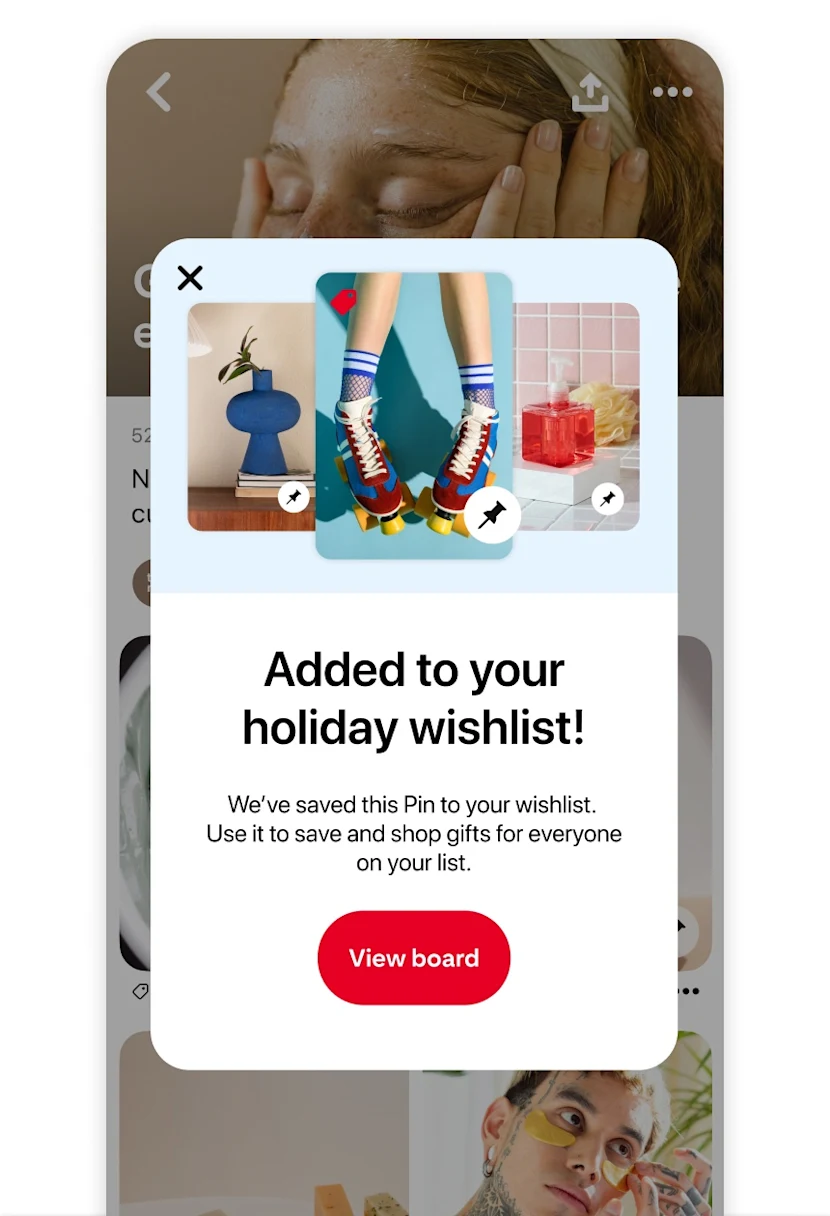Image resolution: width=830 pixels, height=1216 pixels.
Task: Tap the View board button
Action: tap(414, 958)
